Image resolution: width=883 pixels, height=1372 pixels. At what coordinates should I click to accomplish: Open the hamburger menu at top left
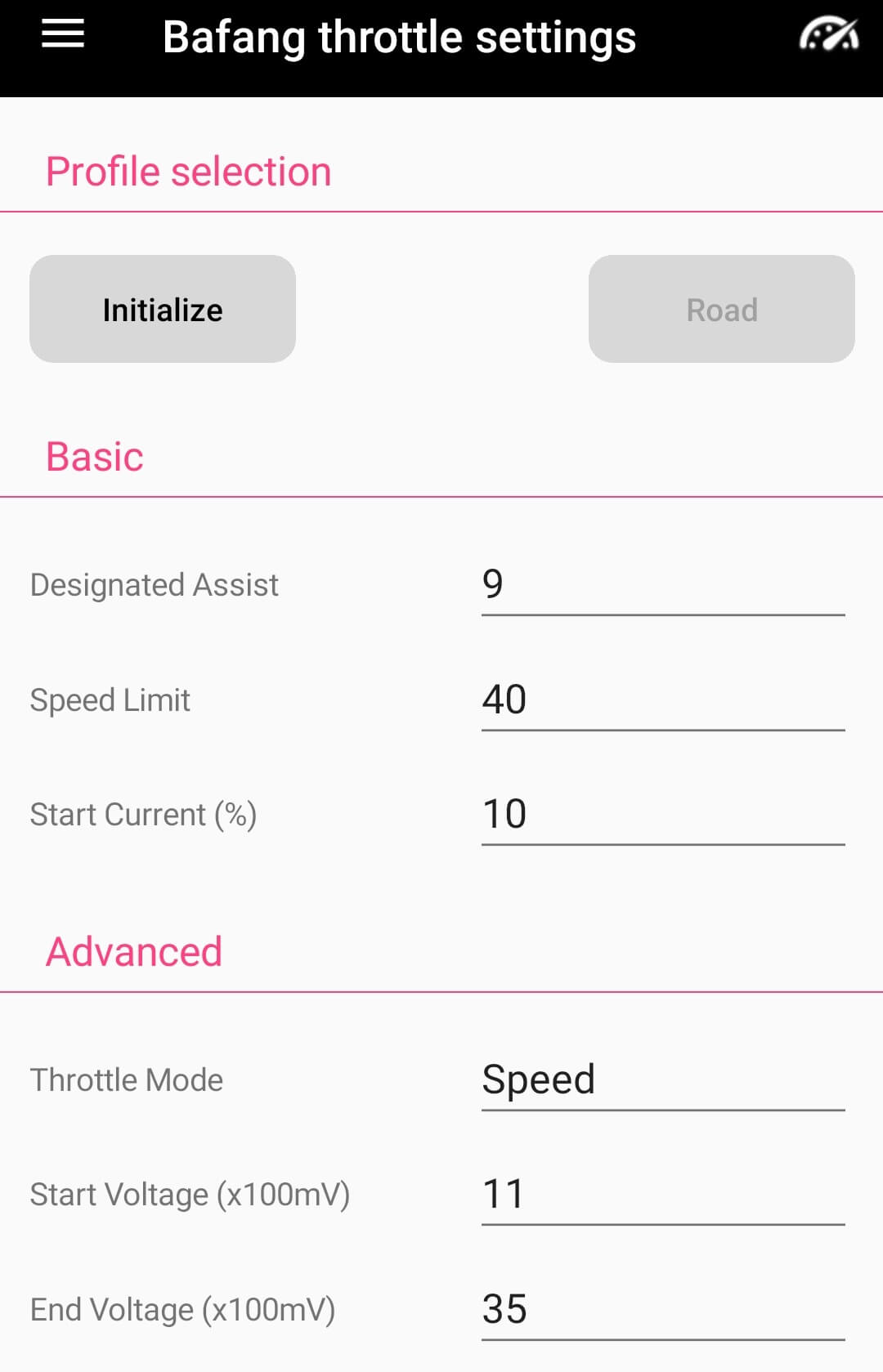click(x=61, y=34)
